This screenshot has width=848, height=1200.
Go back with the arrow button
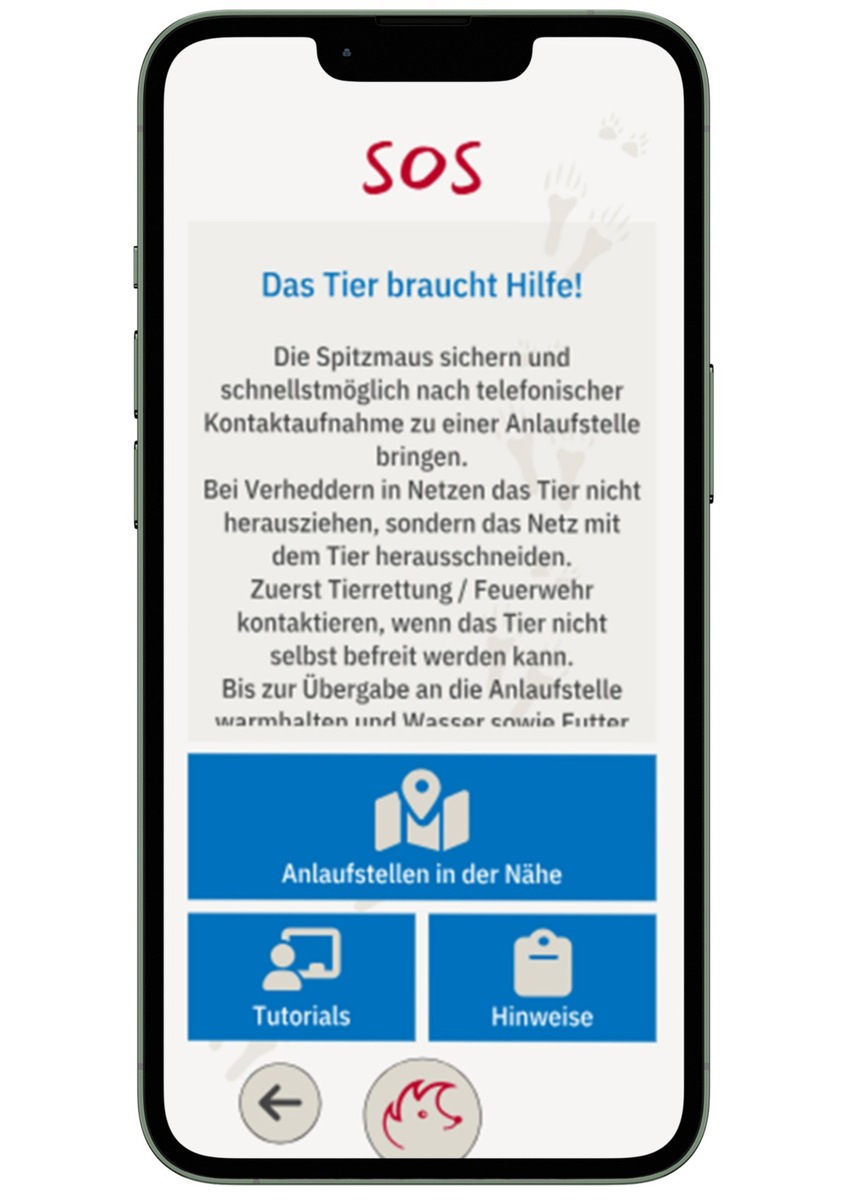click(280, 1102)
